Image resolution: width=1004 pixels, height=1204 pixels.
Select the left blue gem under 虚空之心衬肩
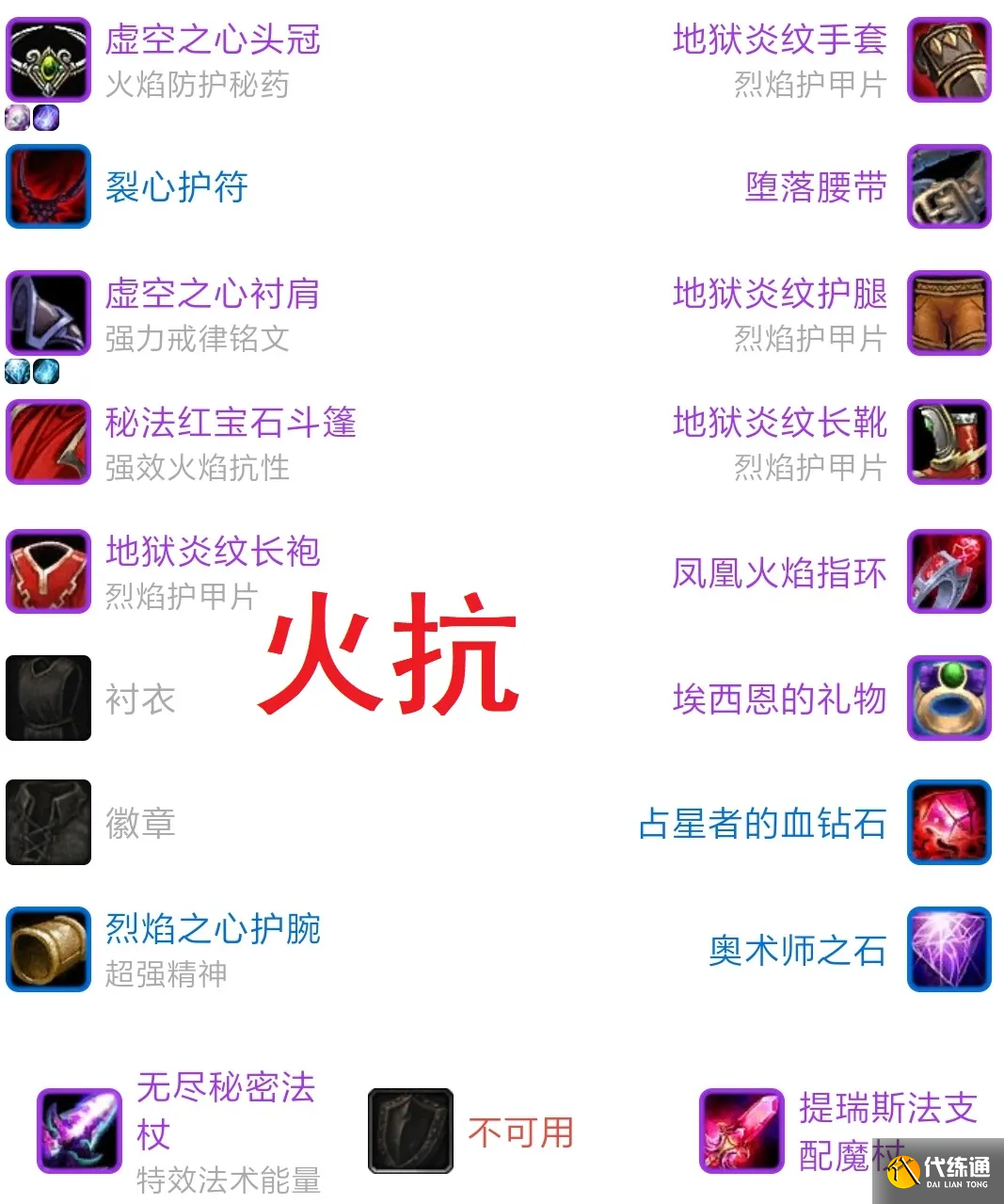17,373
